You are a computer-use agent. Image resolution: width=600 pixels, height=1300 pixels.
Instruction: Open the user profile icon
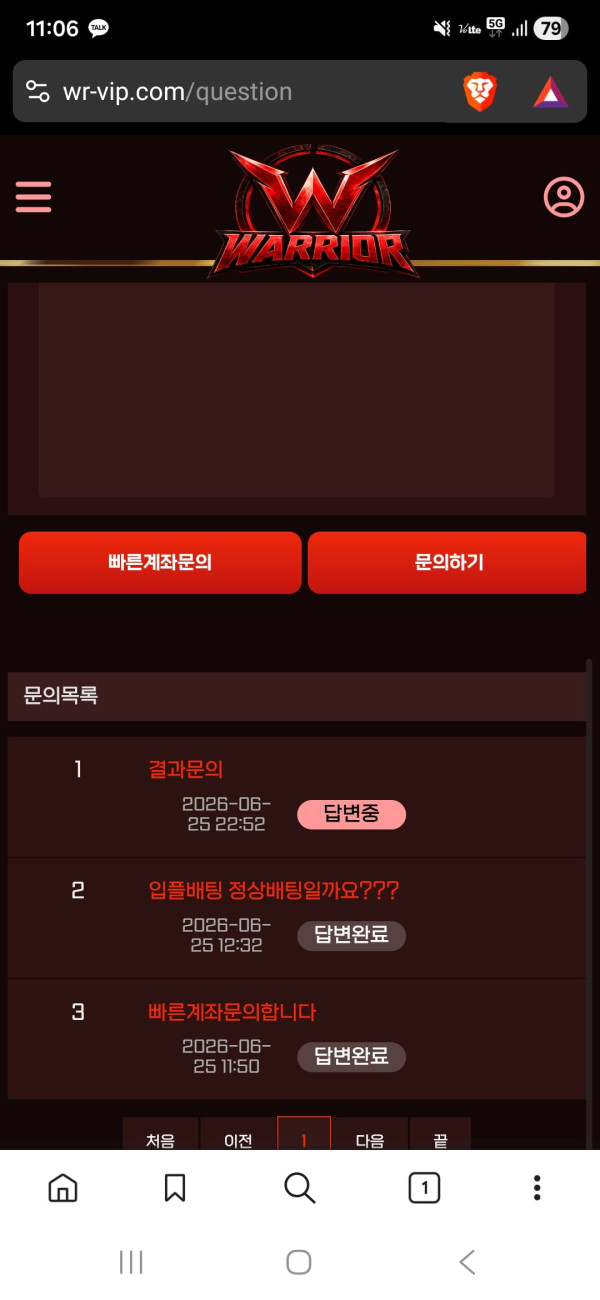pos(564,197)
